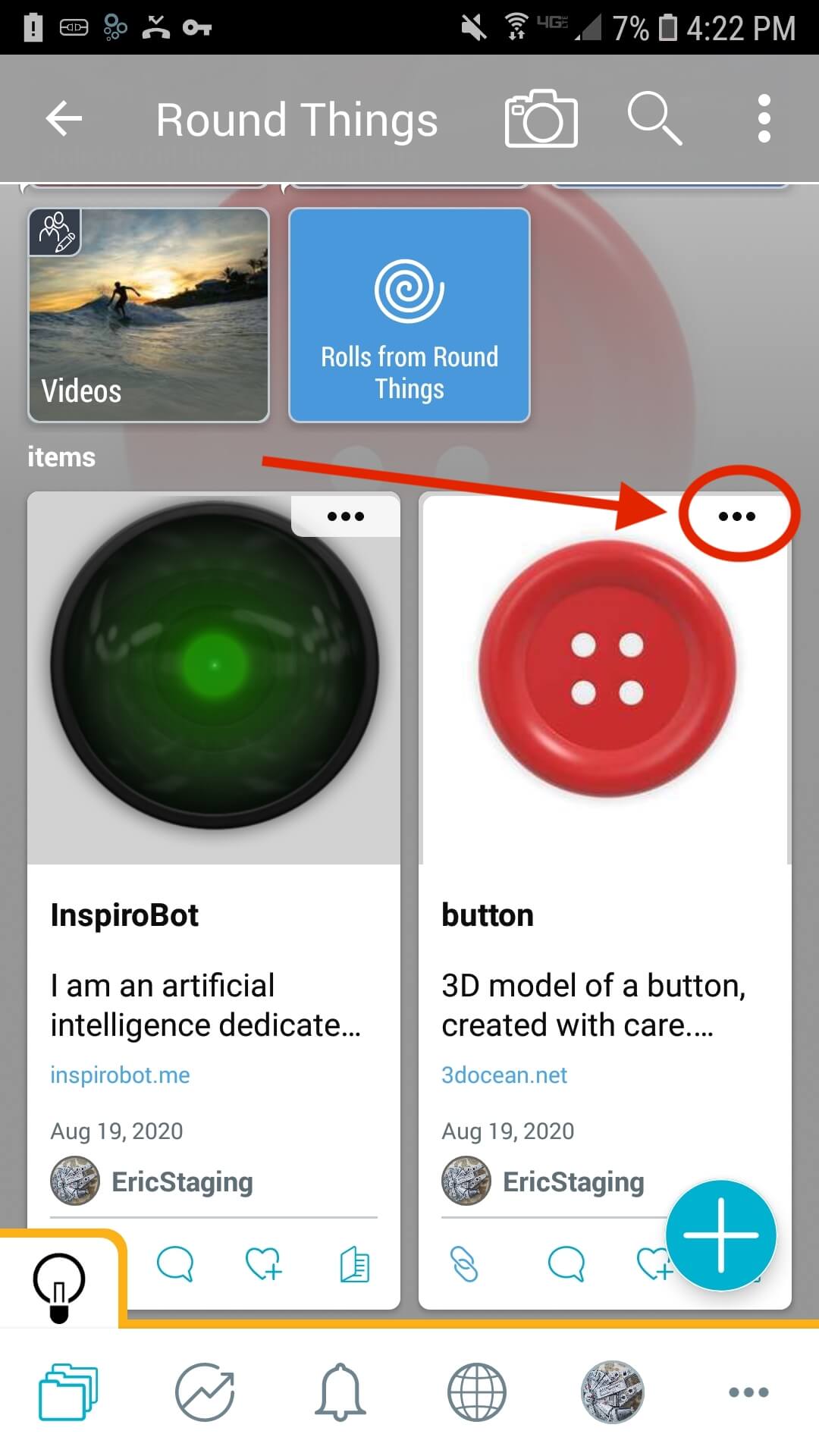Viewport: 819px width, 1456px height.
Task: Switch to the globe tab
Action: pos(476,1392)
